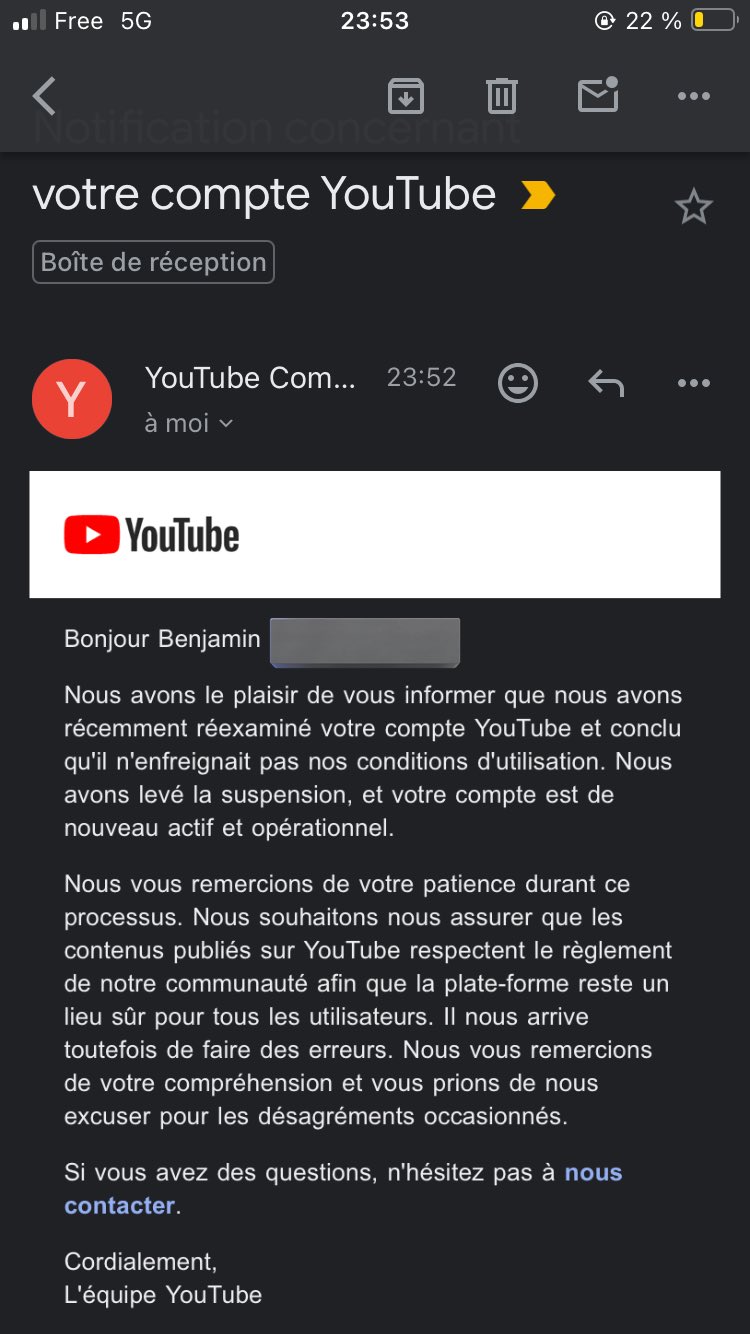
Task: Open the top bar overflow menu
Action: point(693,96)
